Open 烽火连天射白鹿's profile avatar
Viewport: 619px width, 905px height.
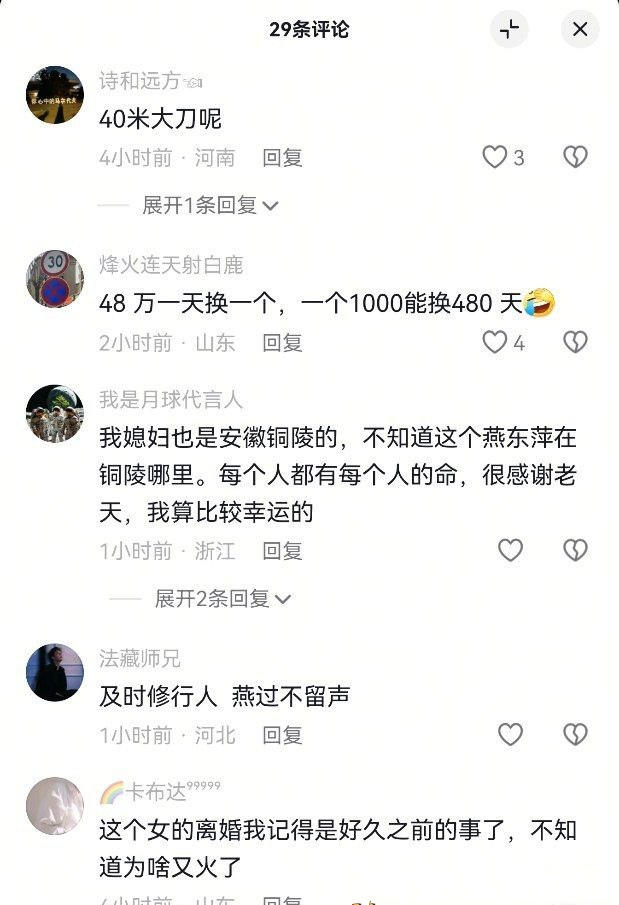54,279
